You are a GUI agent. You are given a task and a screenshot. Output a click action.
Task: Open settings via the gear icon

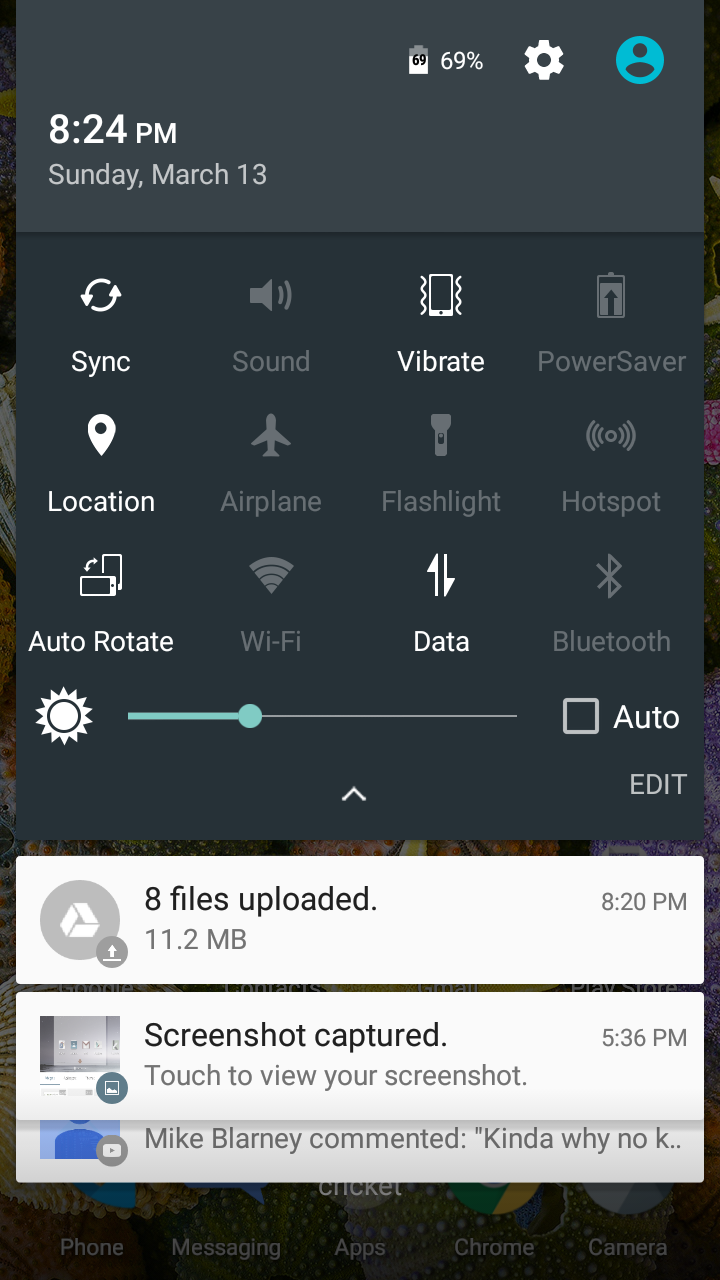coord(544,61)
